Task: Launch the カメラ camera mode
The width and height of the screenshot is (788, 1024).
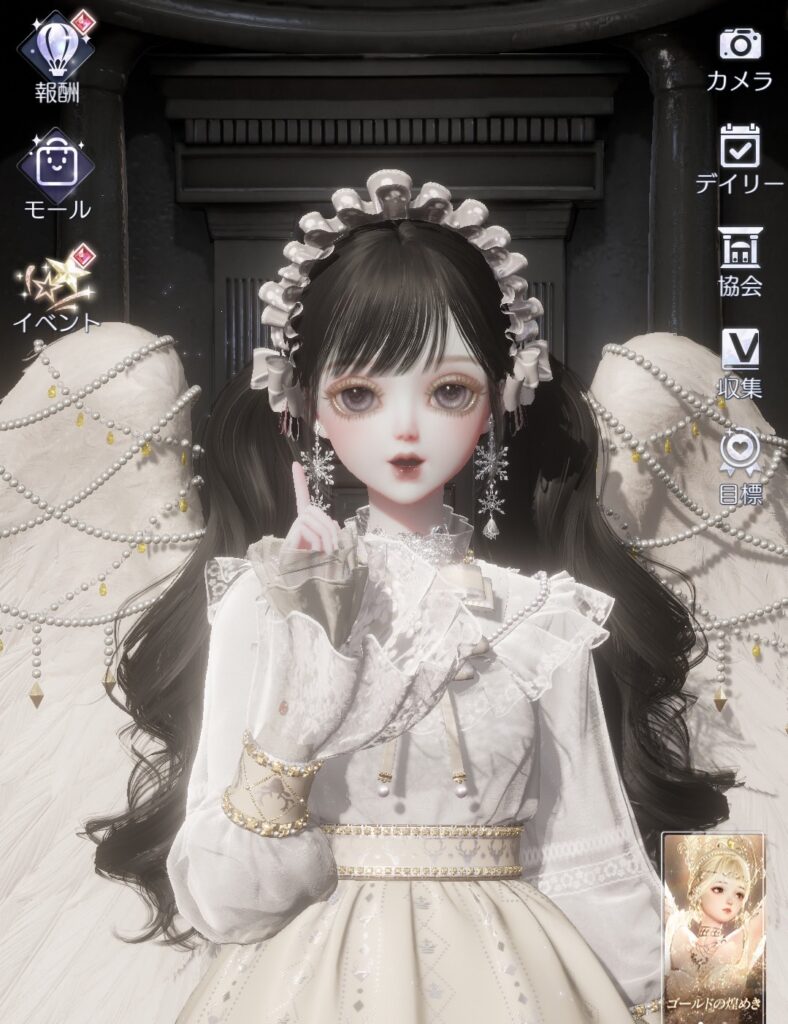Action: [x=740, y=44]
